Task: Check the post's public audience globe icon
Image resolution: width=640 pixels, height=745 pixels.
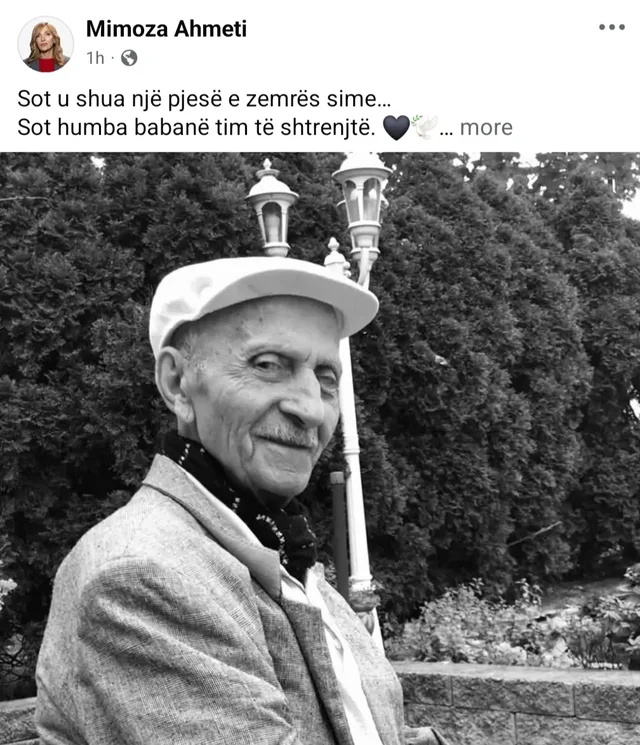Action: point(129,58)
